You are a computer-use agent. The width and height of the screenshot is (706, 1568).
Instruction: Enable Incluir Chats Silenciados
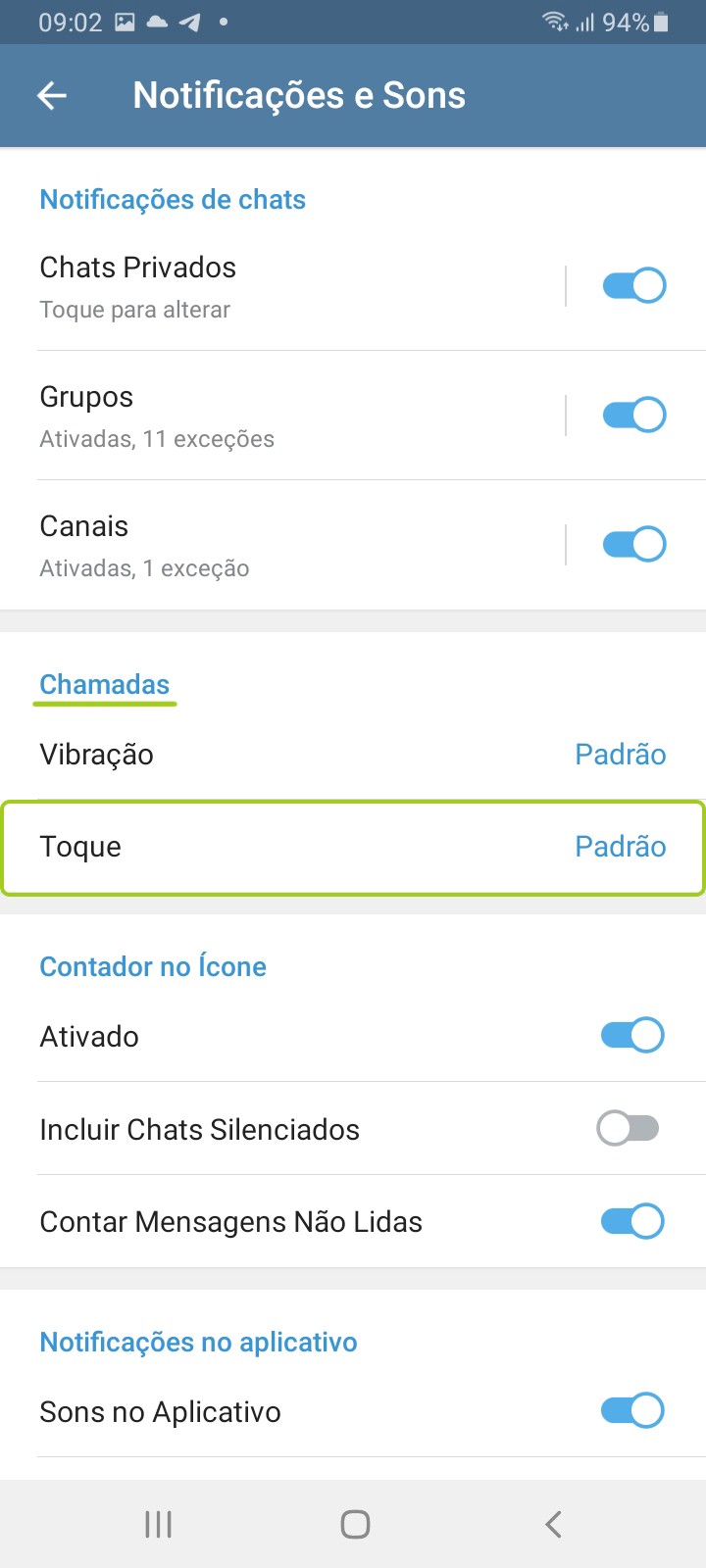click(x=629, y=1129)
